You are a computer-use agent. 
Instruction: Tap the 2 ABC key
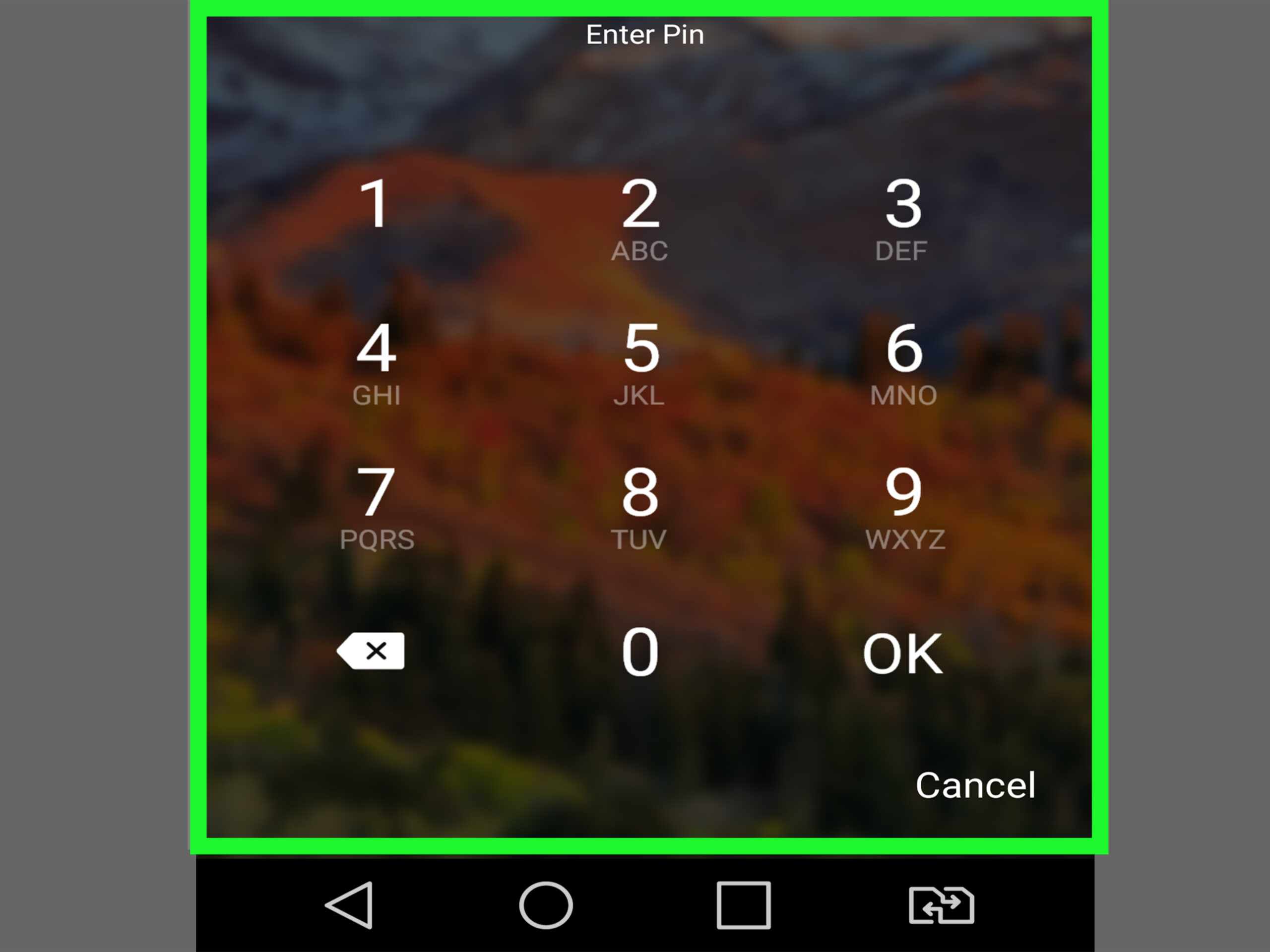click(639, 218)
